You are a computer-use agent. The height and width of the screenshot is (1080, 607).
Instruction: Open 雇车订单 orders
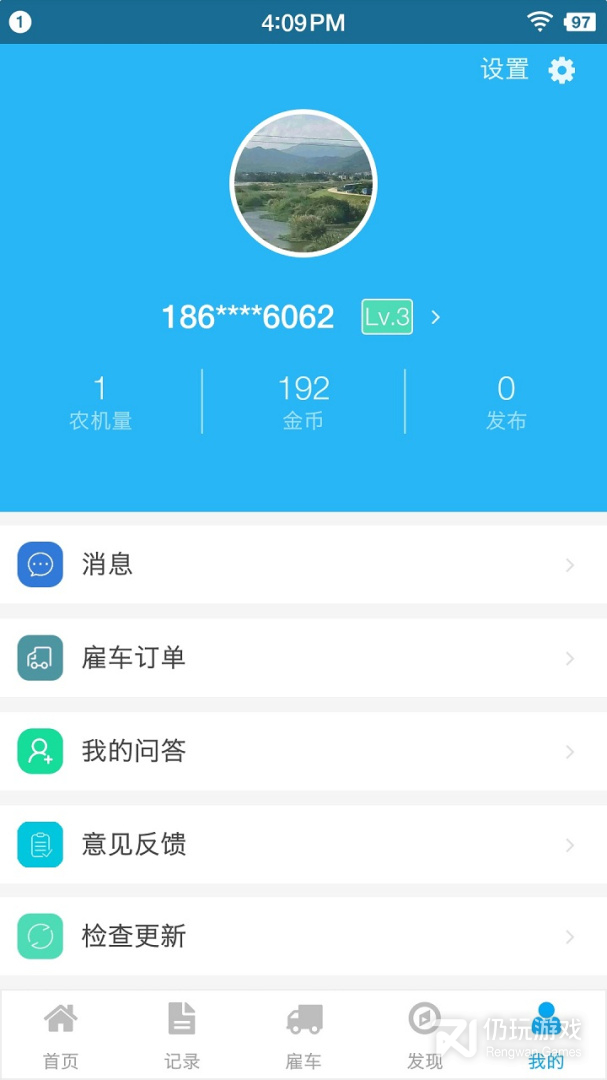tap(303, 658)
